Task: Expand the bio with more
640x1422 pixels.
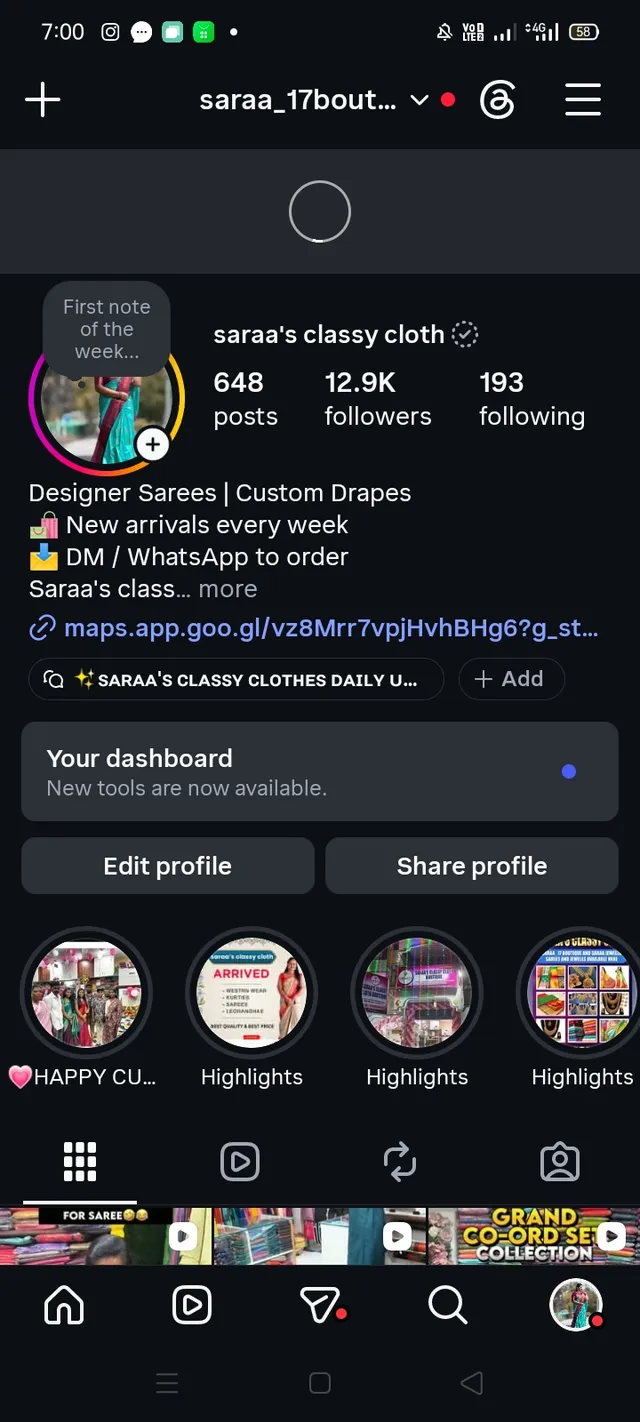Action: click(x=228, y=589)
